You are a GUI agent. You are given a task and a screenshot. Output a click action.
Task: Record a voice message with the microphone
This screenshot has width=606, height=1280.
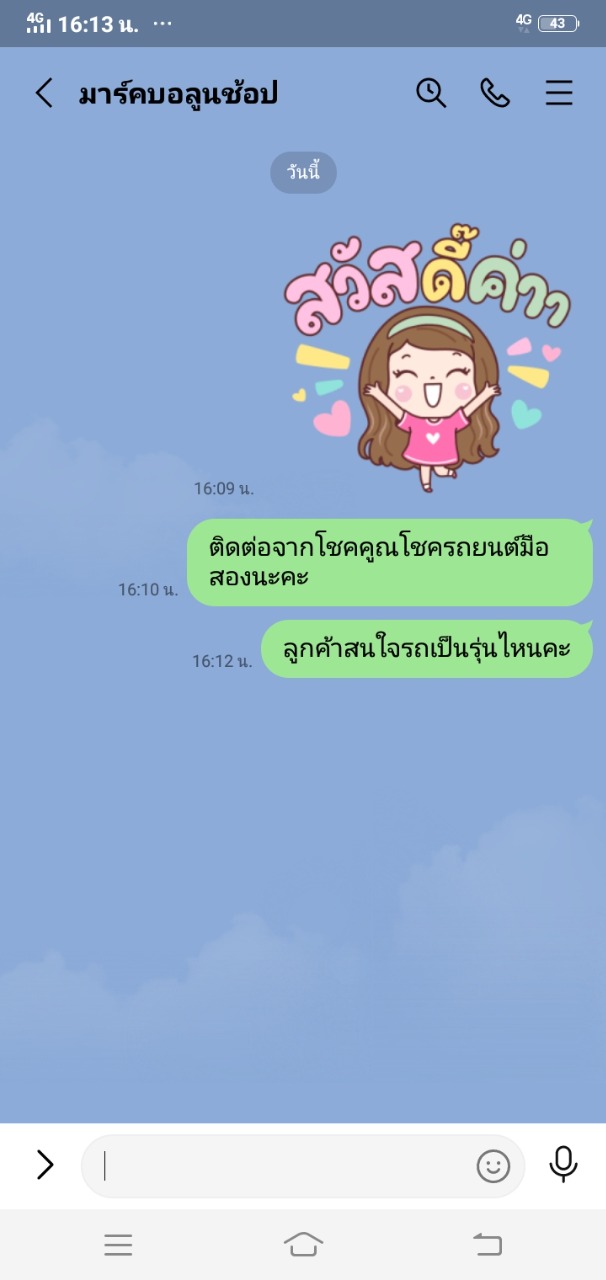click(x=564, y=1164)
